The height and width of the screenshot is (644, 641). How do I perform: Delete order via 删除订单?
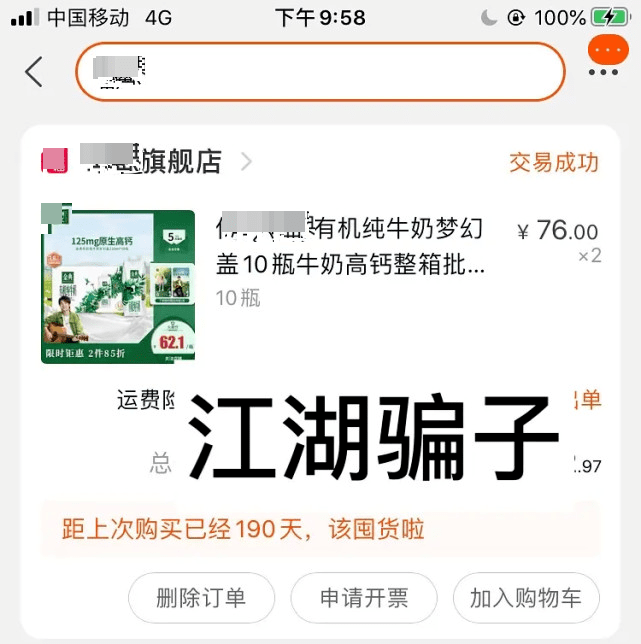point(201,598)
